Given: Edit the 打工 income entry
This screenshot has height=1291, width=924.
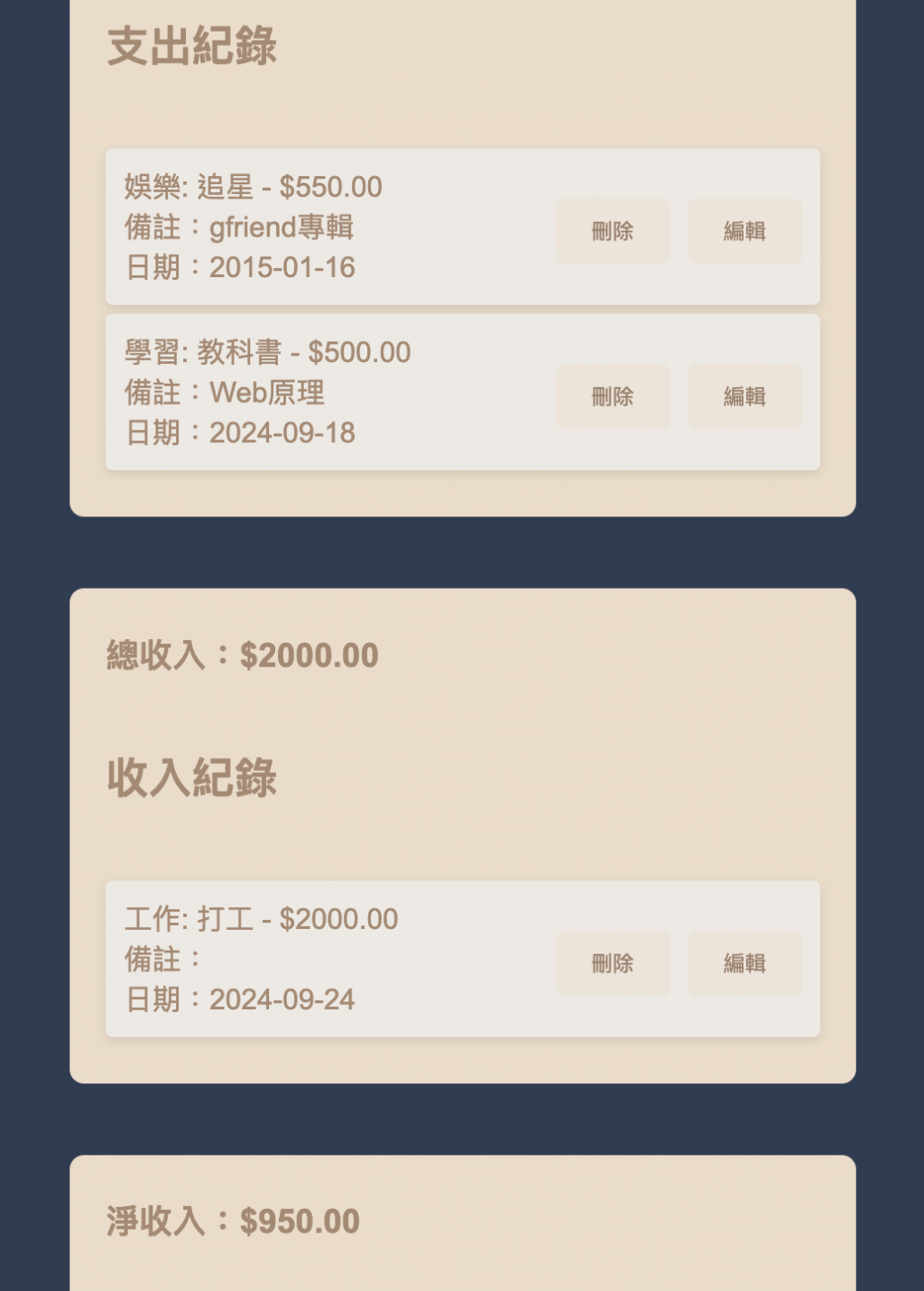Looking at the screenshot, I should (744, 963).
